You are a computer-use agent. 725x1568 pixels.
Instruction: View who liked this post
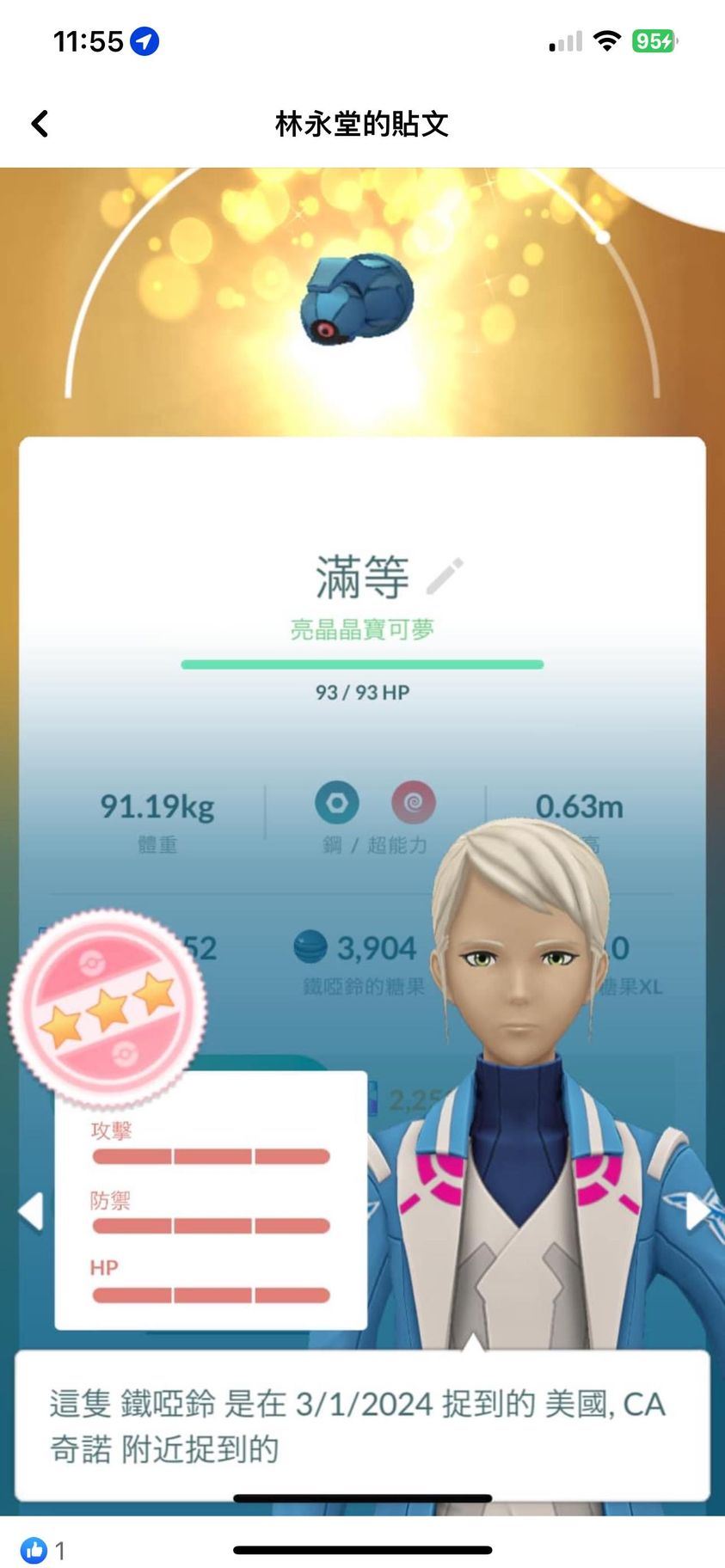(43, 1550)
